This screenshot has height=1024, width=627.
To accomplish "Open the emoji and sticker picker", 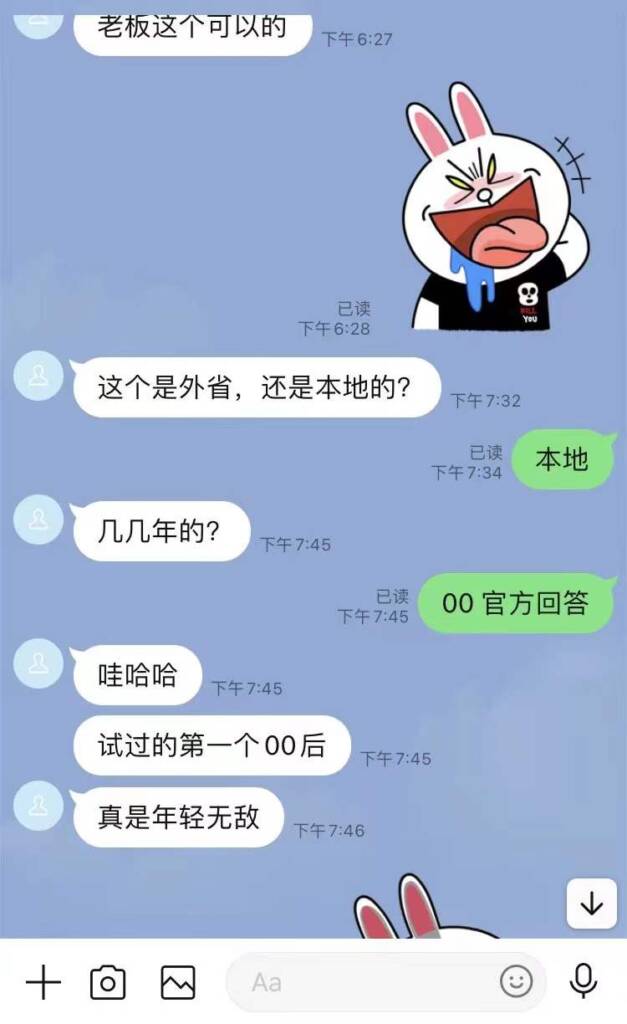I will click(516, 983).
